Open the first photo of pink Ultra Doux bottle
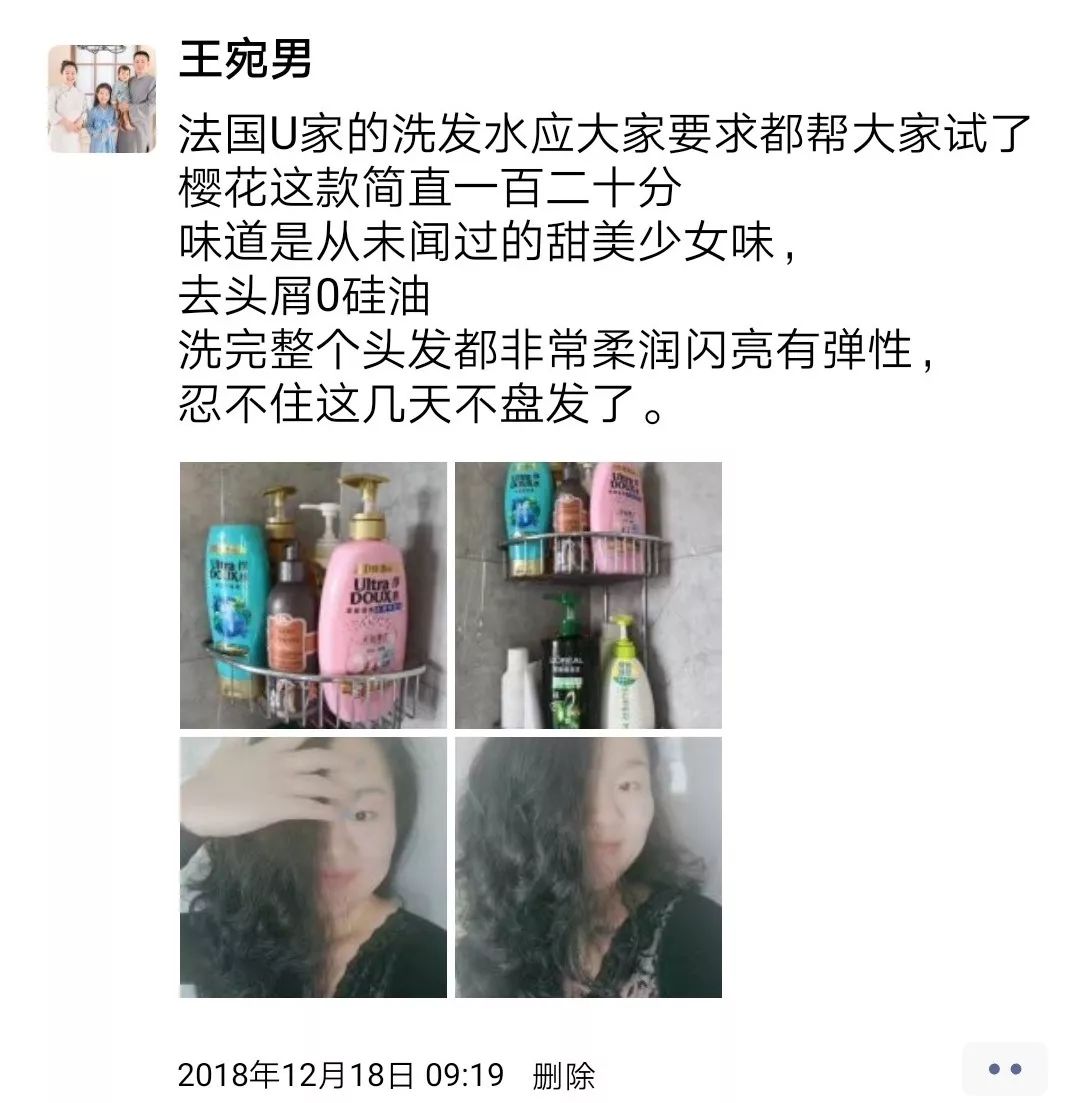This screenshot has width=1080, height=1103. click(x=313, y=595)
